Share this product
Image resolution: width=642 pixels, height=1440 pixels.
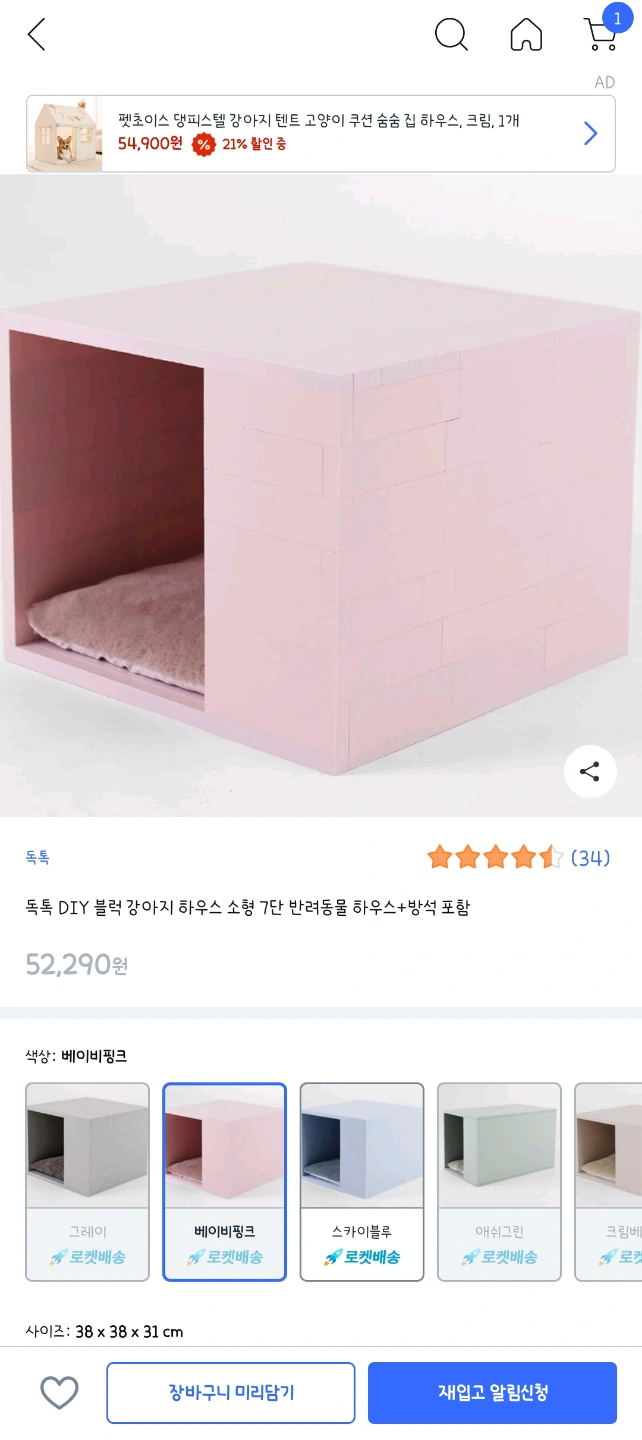pos(589,771)
